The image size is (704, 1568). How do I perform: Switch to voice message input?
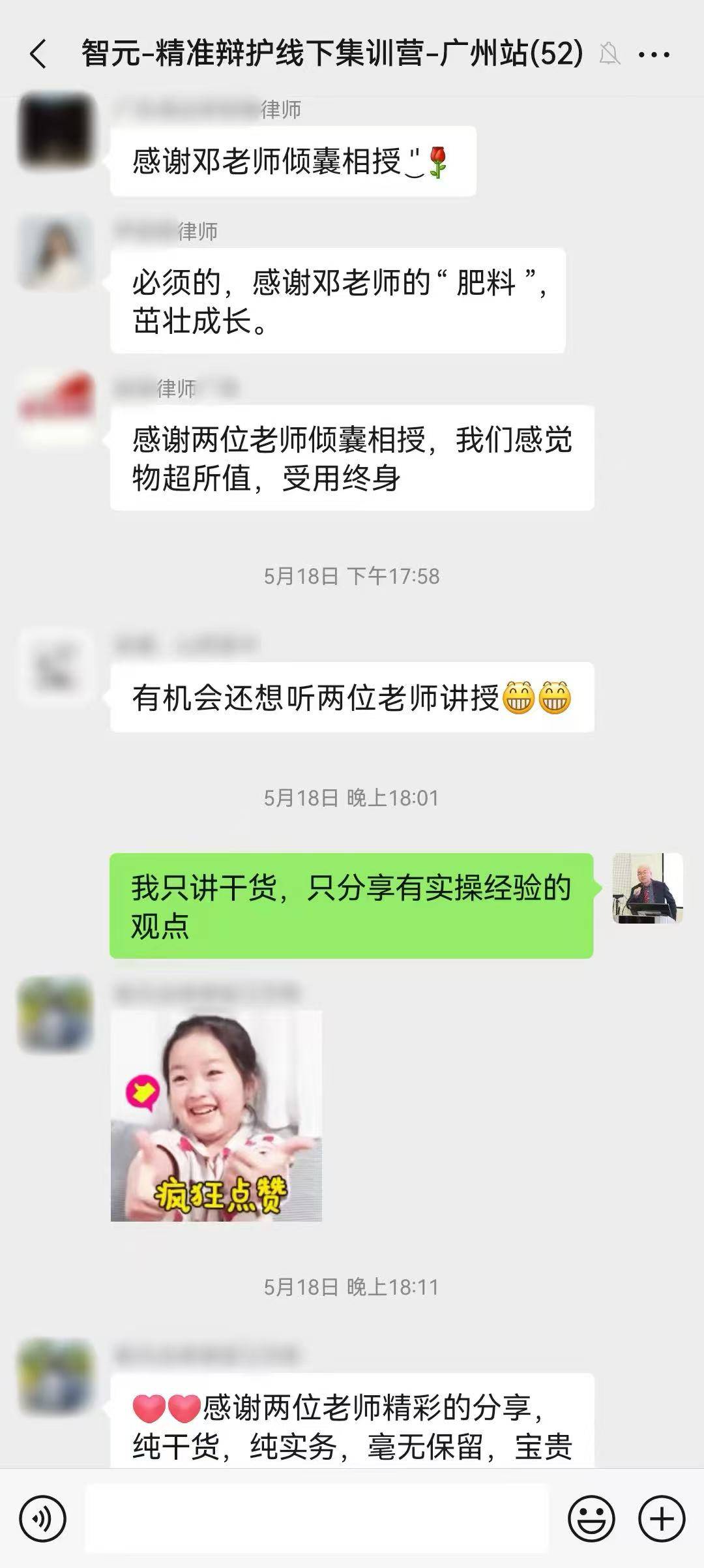point(43,1518)
